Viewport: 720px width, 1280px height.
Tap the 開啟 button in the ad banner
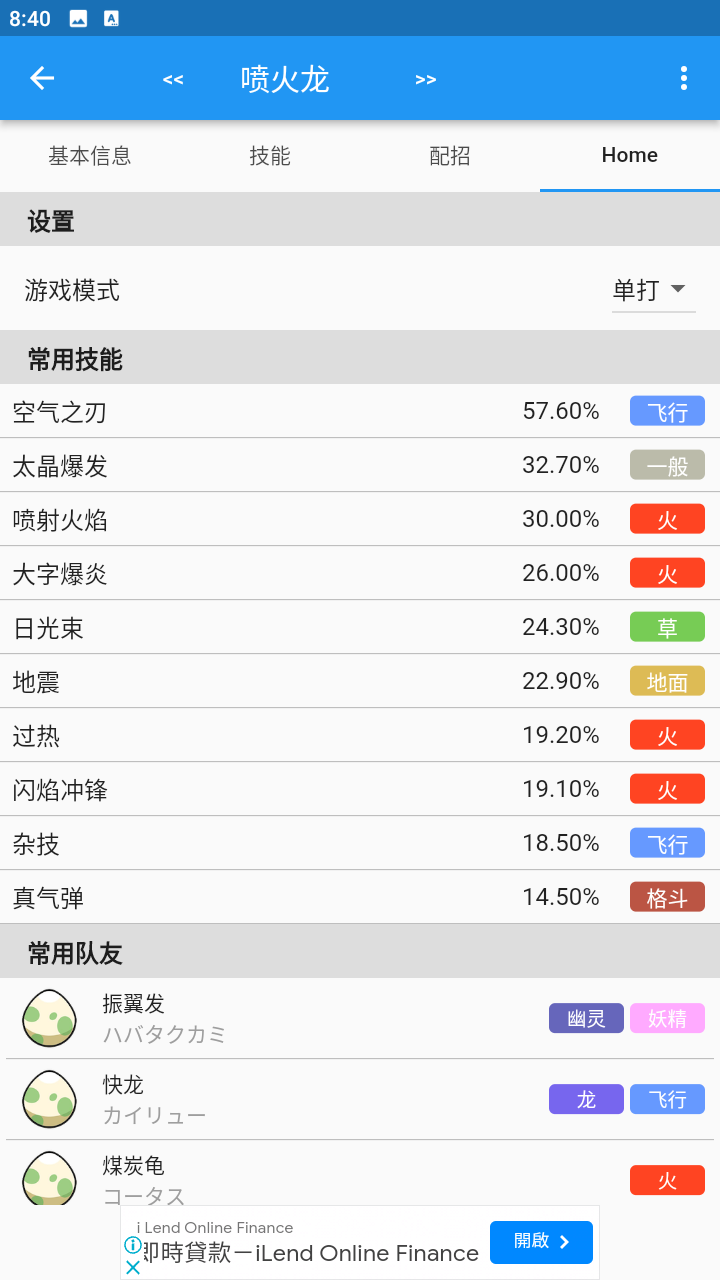tap(541, 1242)
